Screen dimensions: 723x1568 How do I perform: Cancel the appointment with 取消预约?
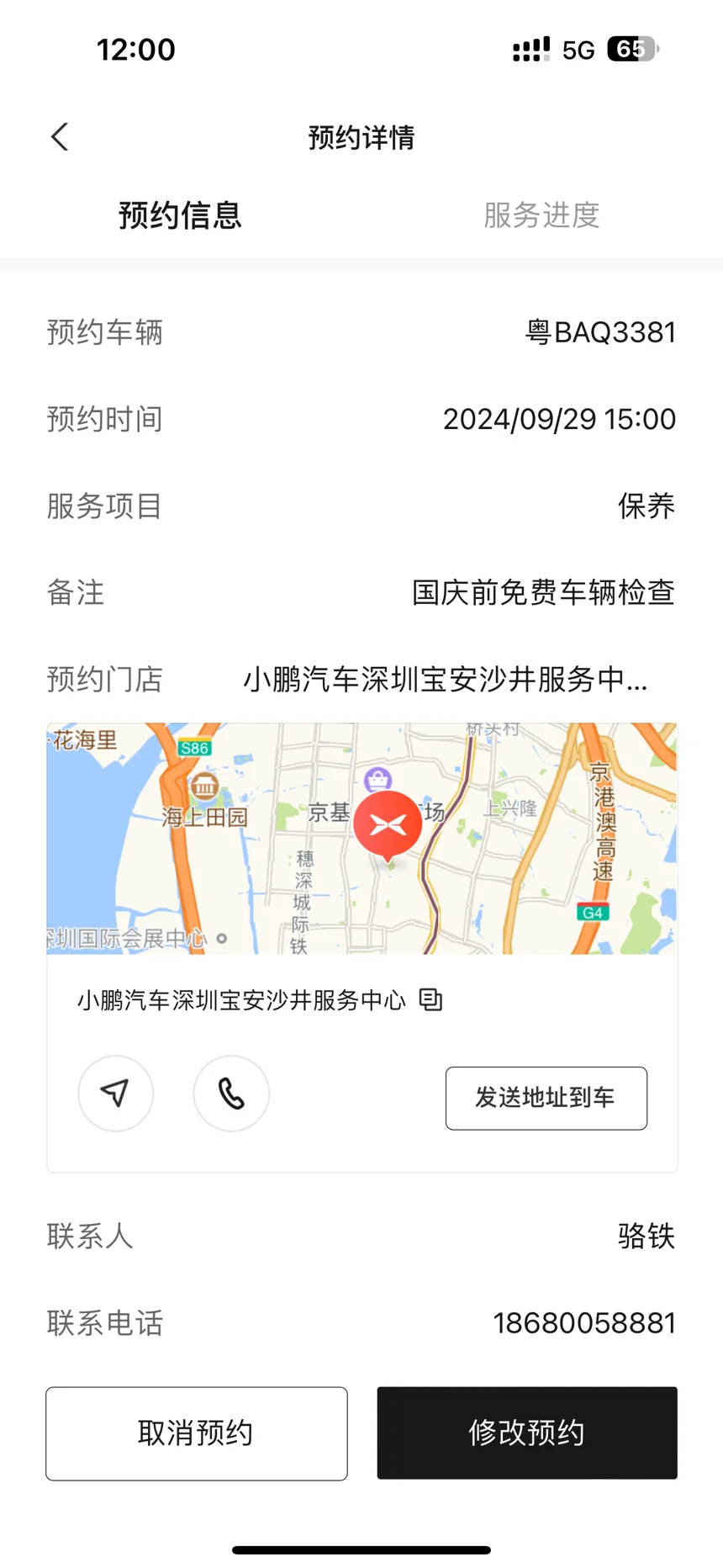tap(197, 1433)
